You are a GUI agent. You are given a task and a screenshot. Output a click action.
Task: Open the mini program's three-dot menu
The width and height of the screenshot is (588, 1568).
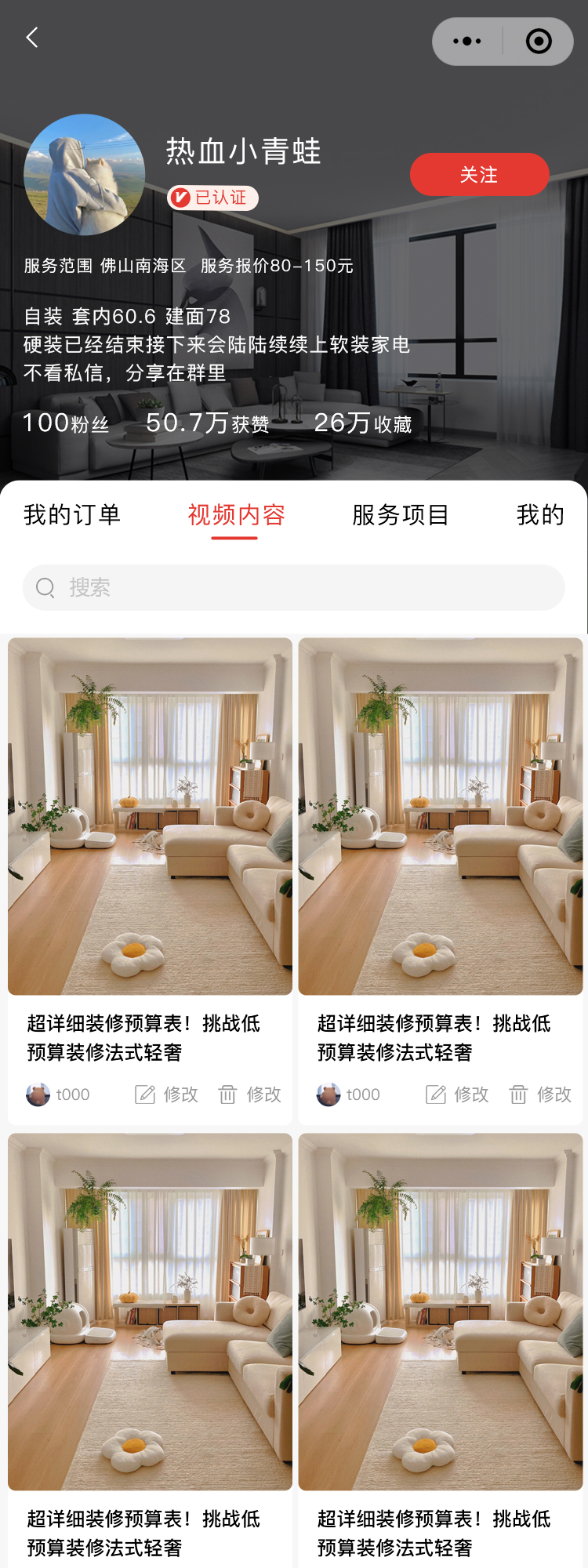pyautogui.click(x=467, y=42)
